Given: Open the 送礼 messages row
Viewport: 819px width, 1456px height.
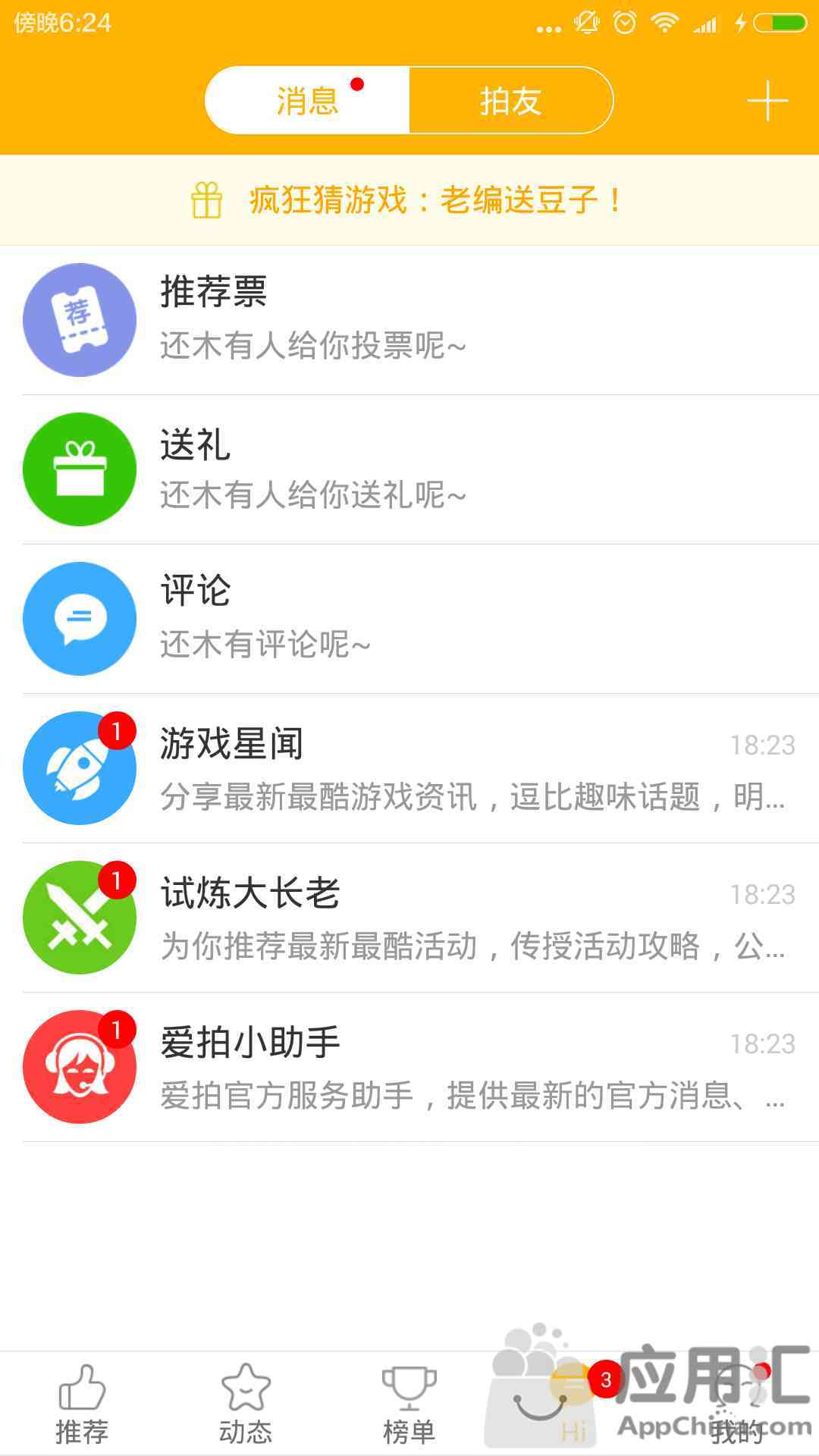Looking at the screenshot, I should pyautogui.click(x=409, y=469).
